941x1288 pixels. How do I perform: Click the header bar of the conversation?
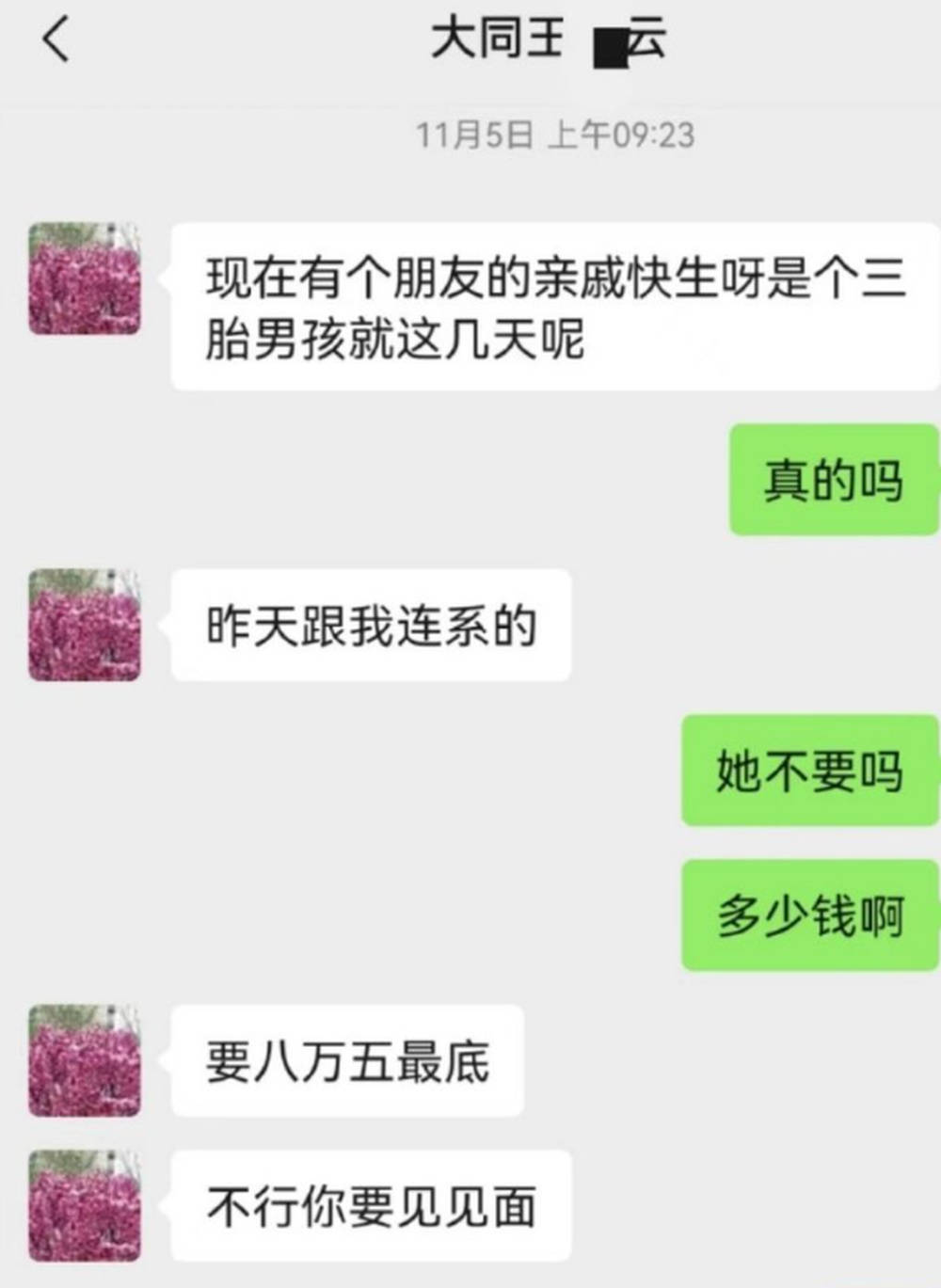[x=470, y=42]
